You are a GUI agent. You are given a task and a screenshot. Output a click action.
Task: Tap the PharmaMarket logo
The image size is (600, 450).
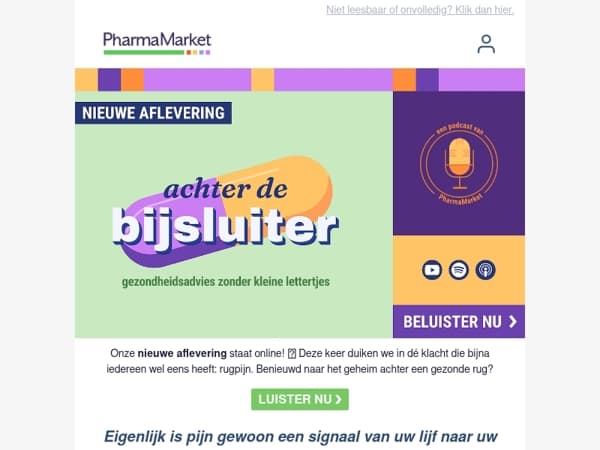(x=157, y=43)
